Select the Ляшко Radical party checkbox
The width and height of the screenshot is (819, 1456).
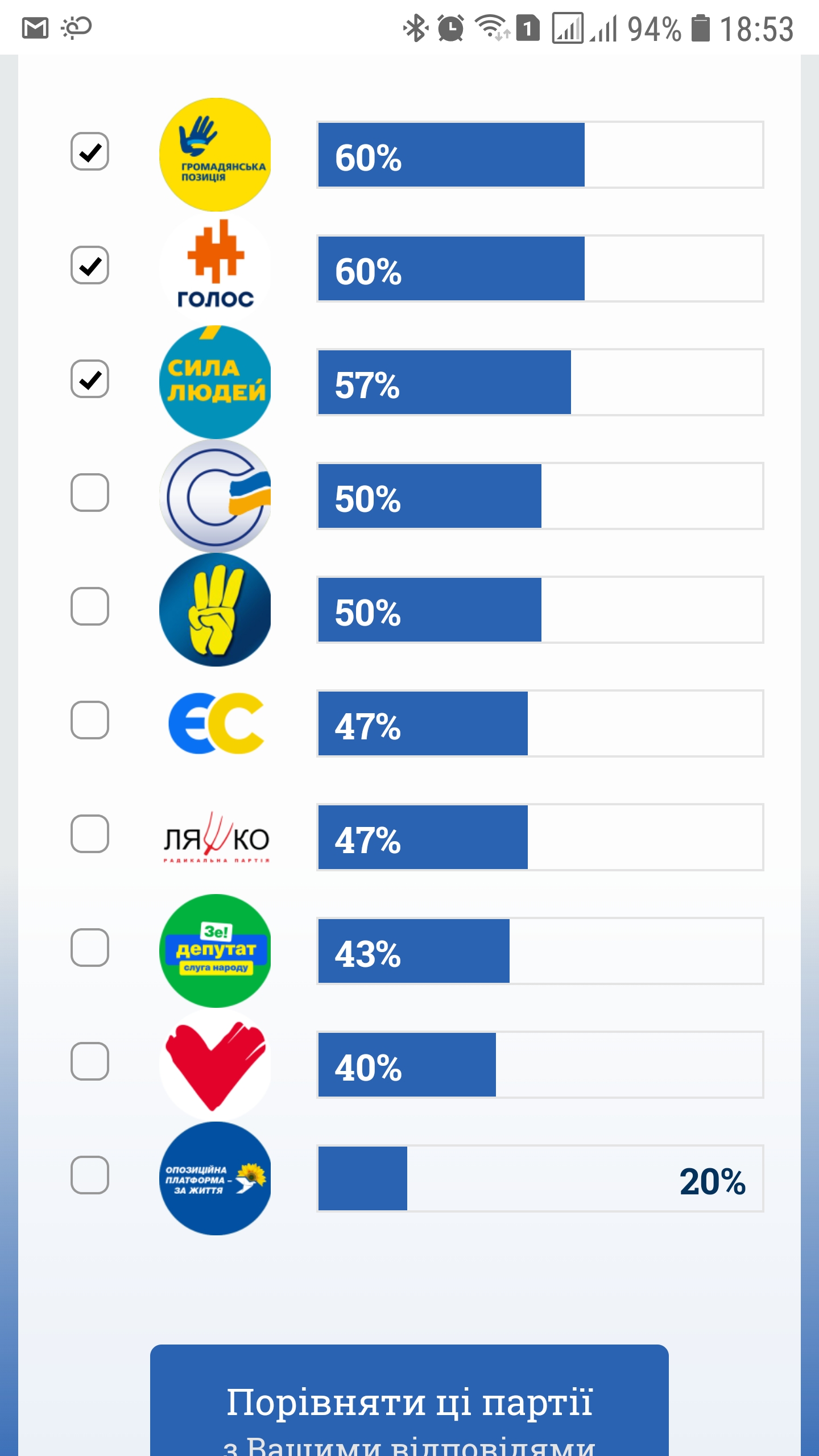pyautogui.click(x=90, y=834)
